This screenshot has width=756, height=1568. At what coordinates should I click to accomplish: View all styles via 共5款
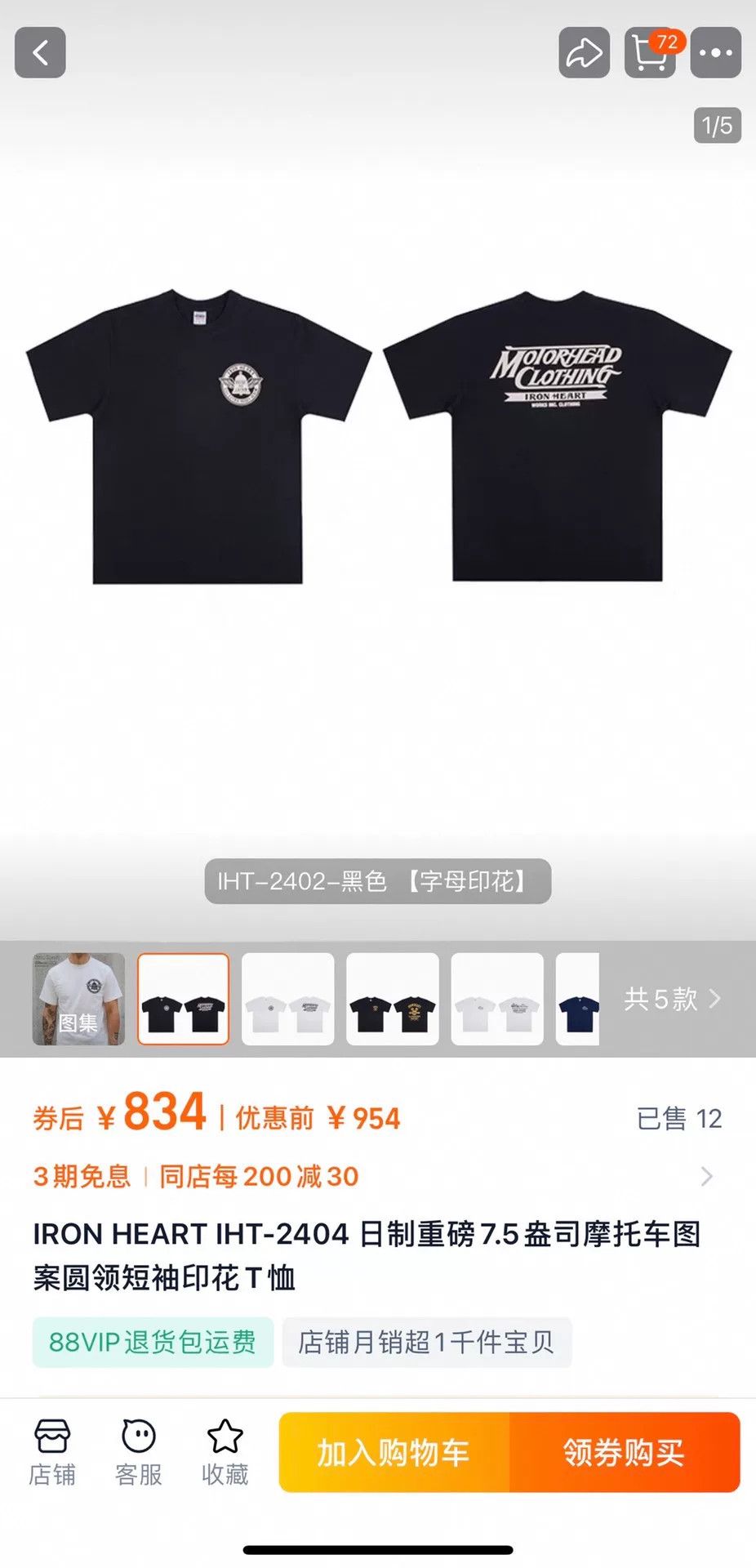[673, 999]
